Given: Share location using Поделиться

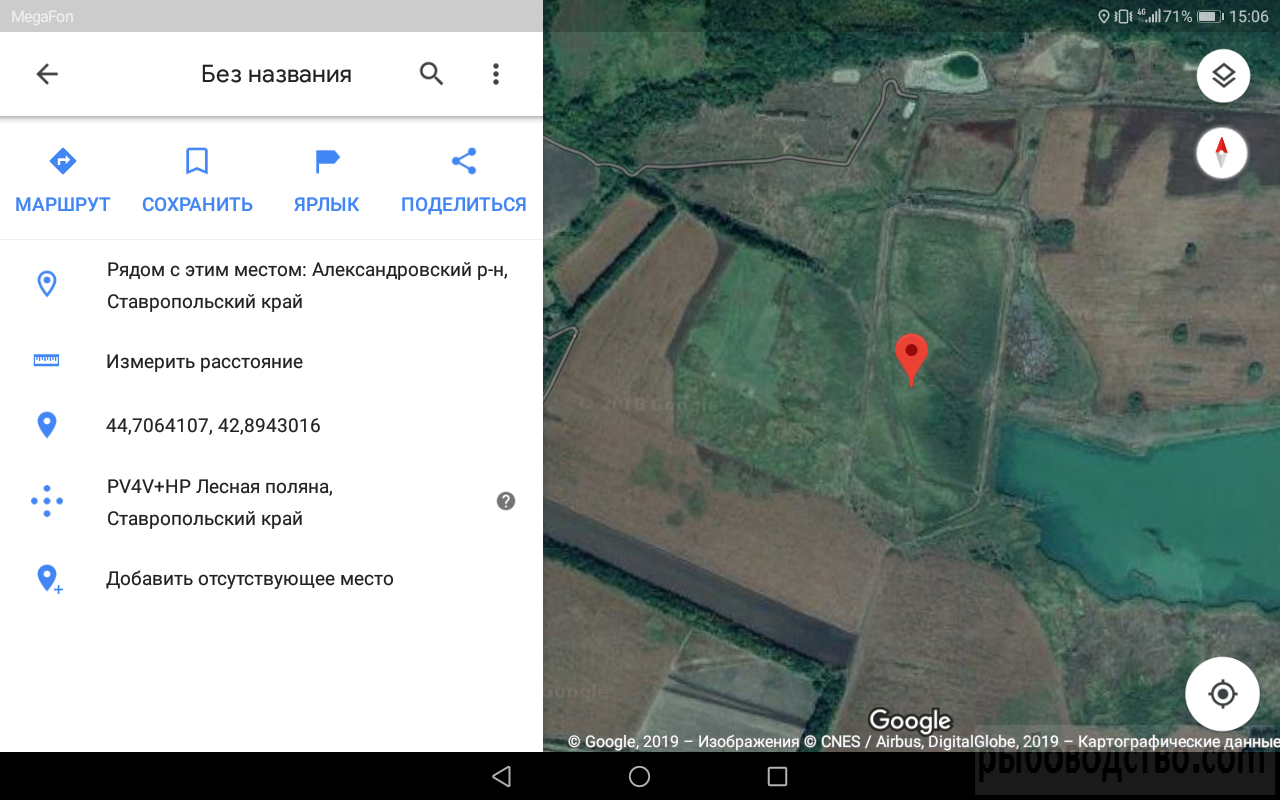Looking at the screenshot, I should coord(463,180).
